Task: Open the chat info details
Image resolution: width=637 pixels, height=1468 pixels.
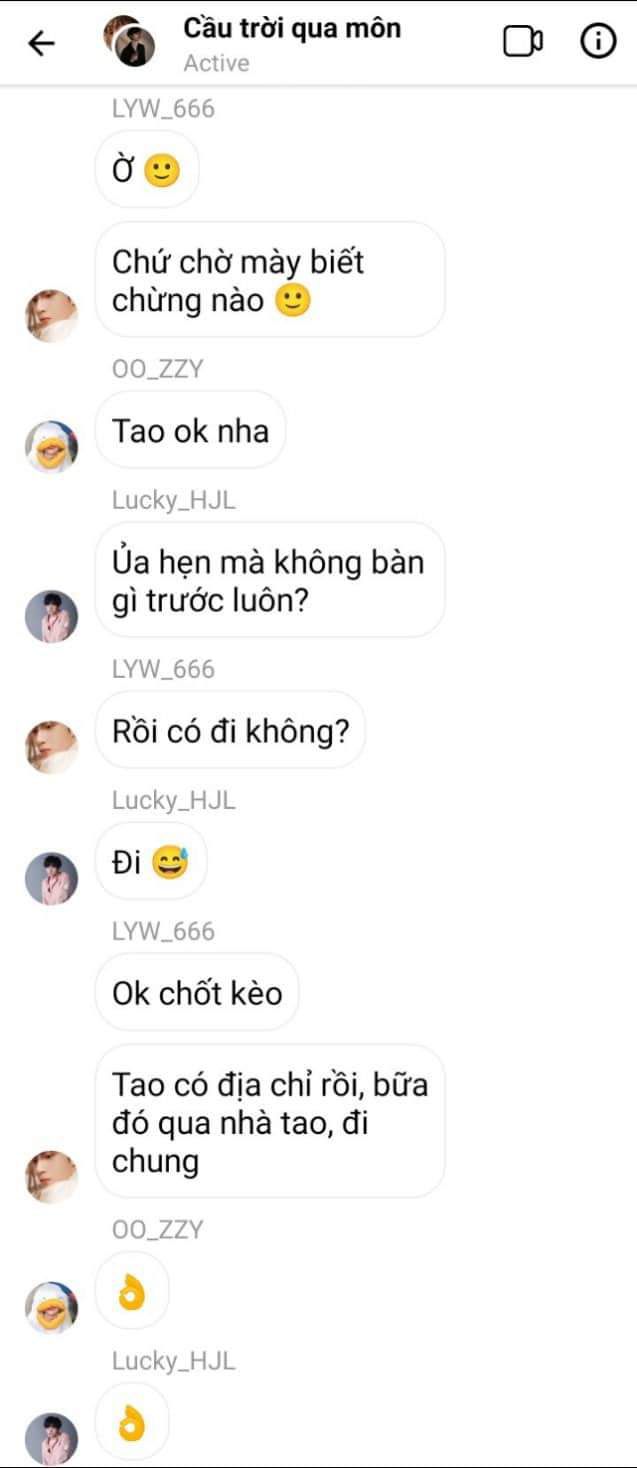Action: click(598, 41)
